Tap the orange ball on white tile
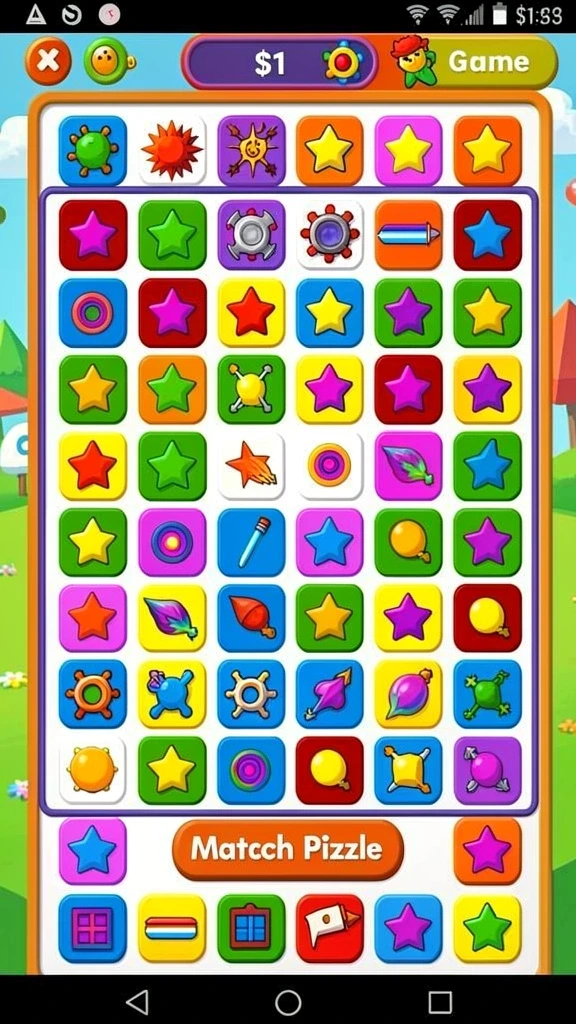576x1024 pixels. (x=93, y=770)
